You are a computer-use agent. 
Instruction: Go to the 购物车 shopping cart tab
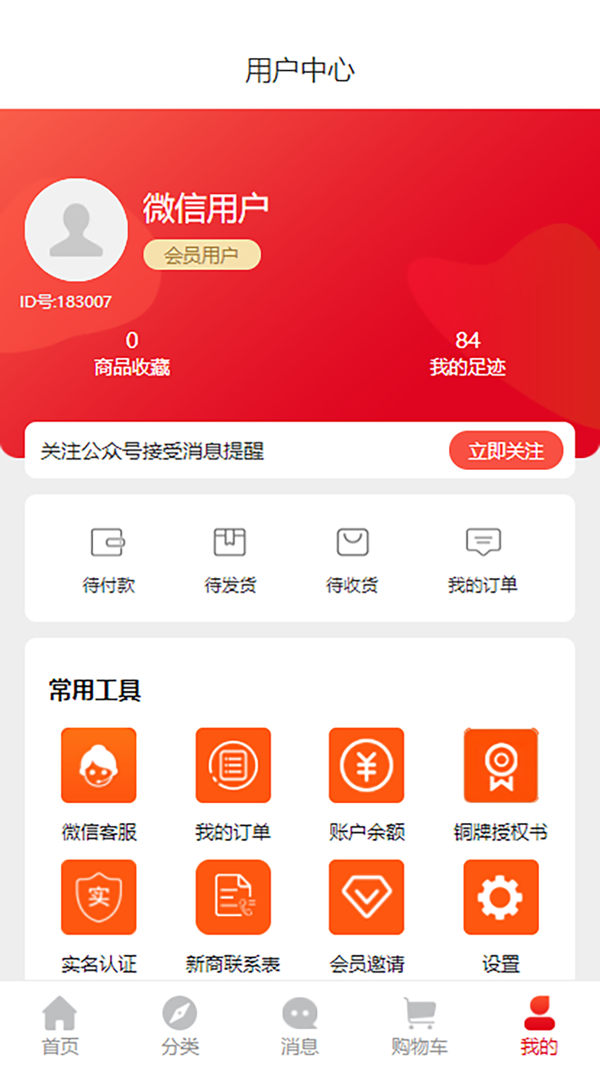420,1026
